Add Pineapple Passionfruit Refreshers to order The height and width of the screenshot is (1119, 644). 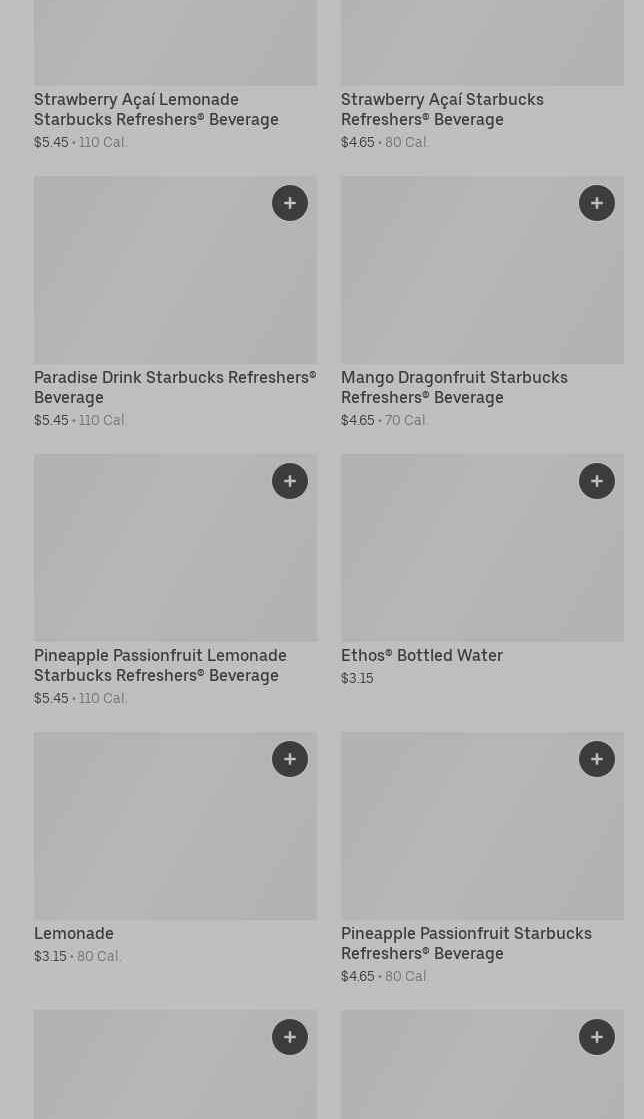click(x=597, y=759)
